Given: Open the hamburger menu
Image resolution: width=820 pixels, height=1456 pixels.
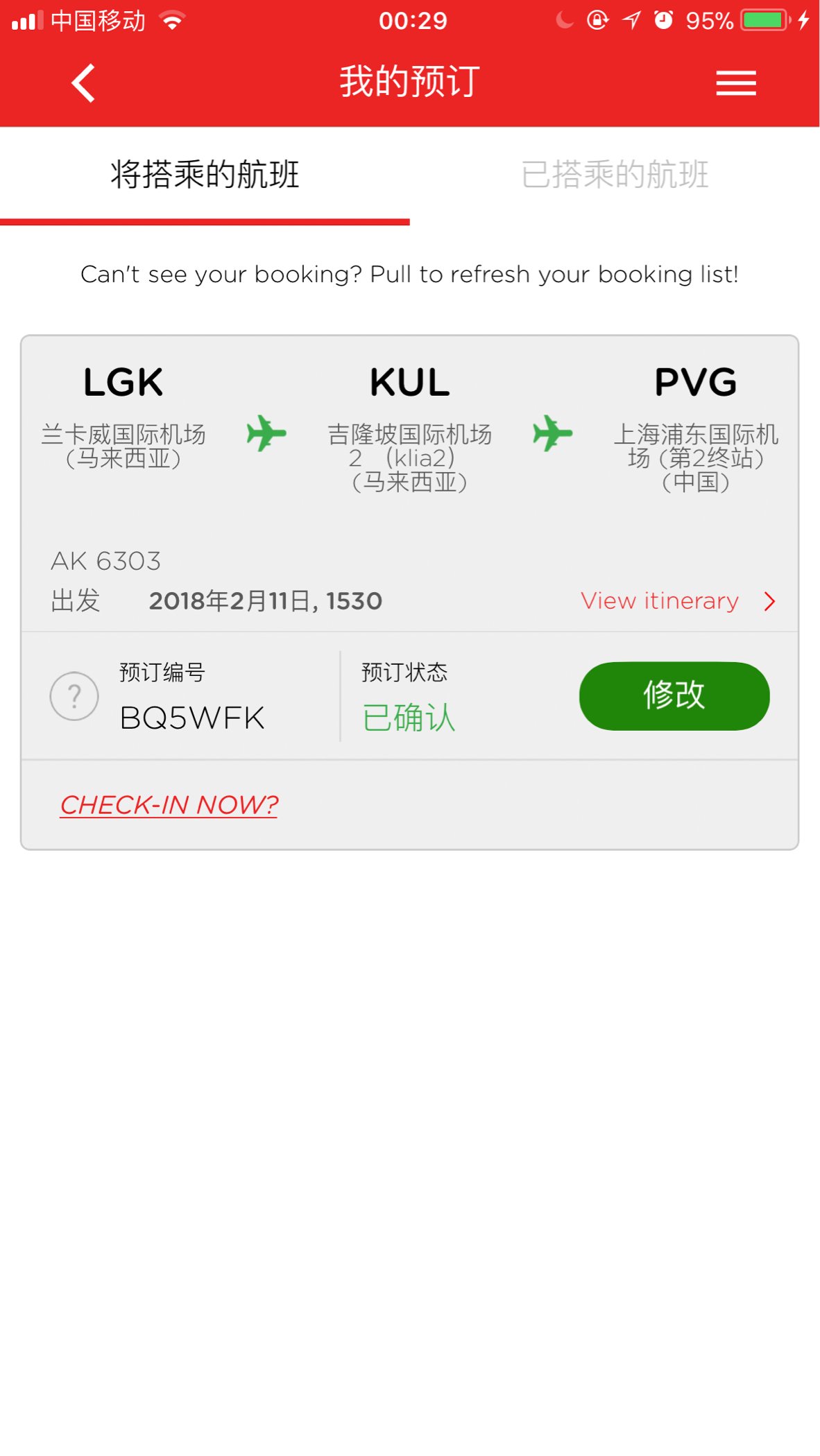Looking at the screenshot, I should [x=735, y=83].
